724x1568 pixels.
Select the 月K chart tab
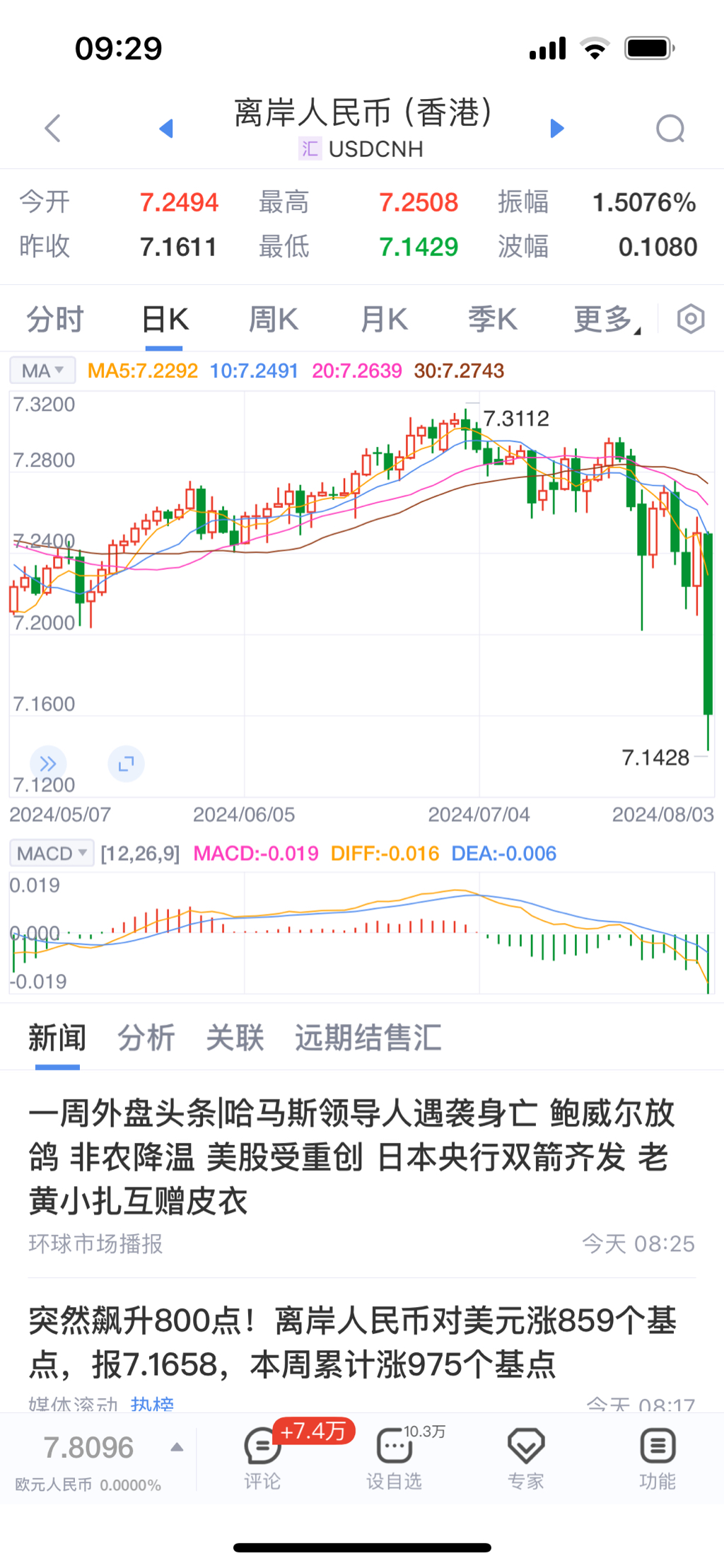point(384,320)
